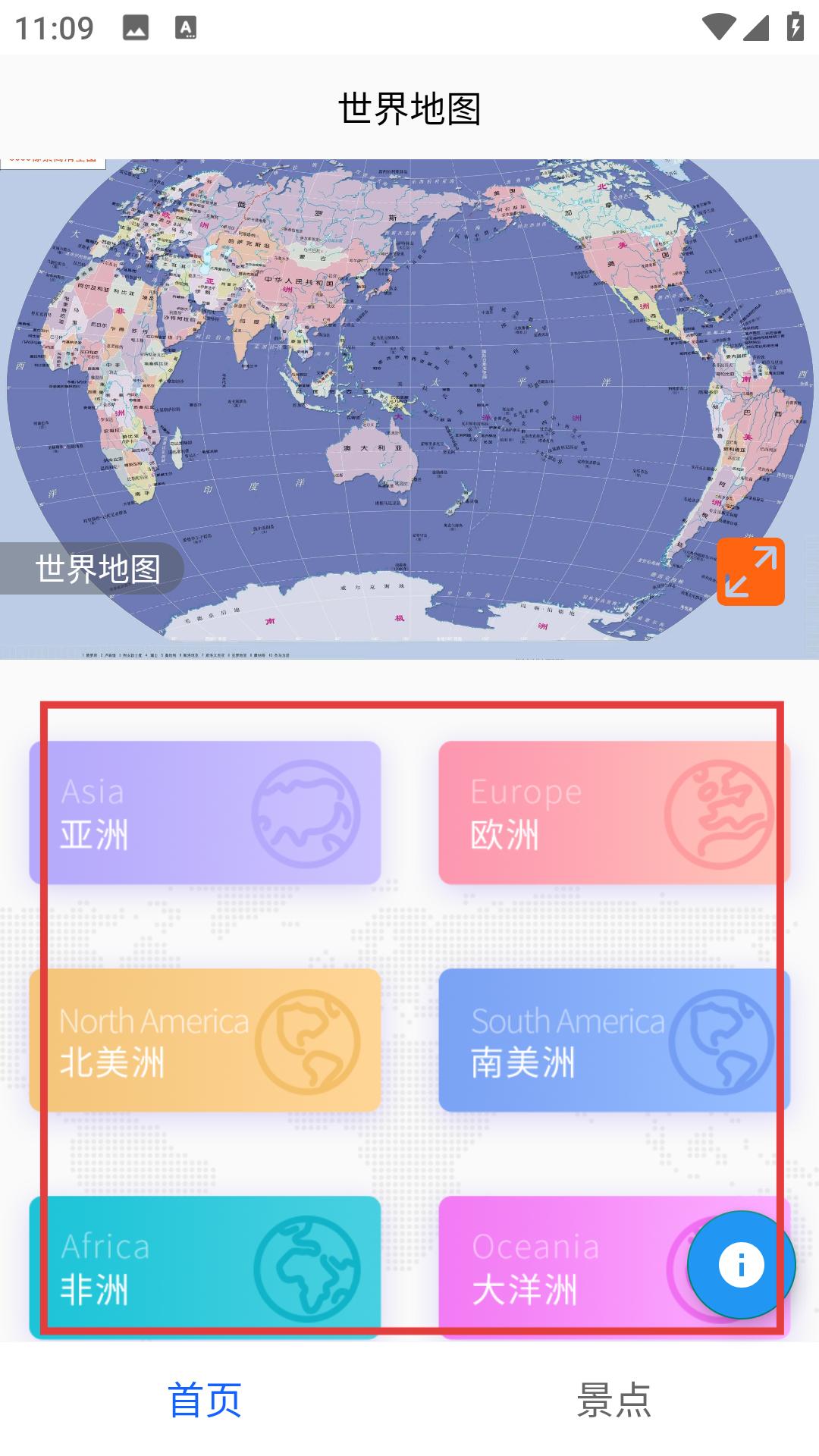This screenshot has height=1456, width=819.
Task: Switch to the 景点 tab
Action: (614, 1400)
